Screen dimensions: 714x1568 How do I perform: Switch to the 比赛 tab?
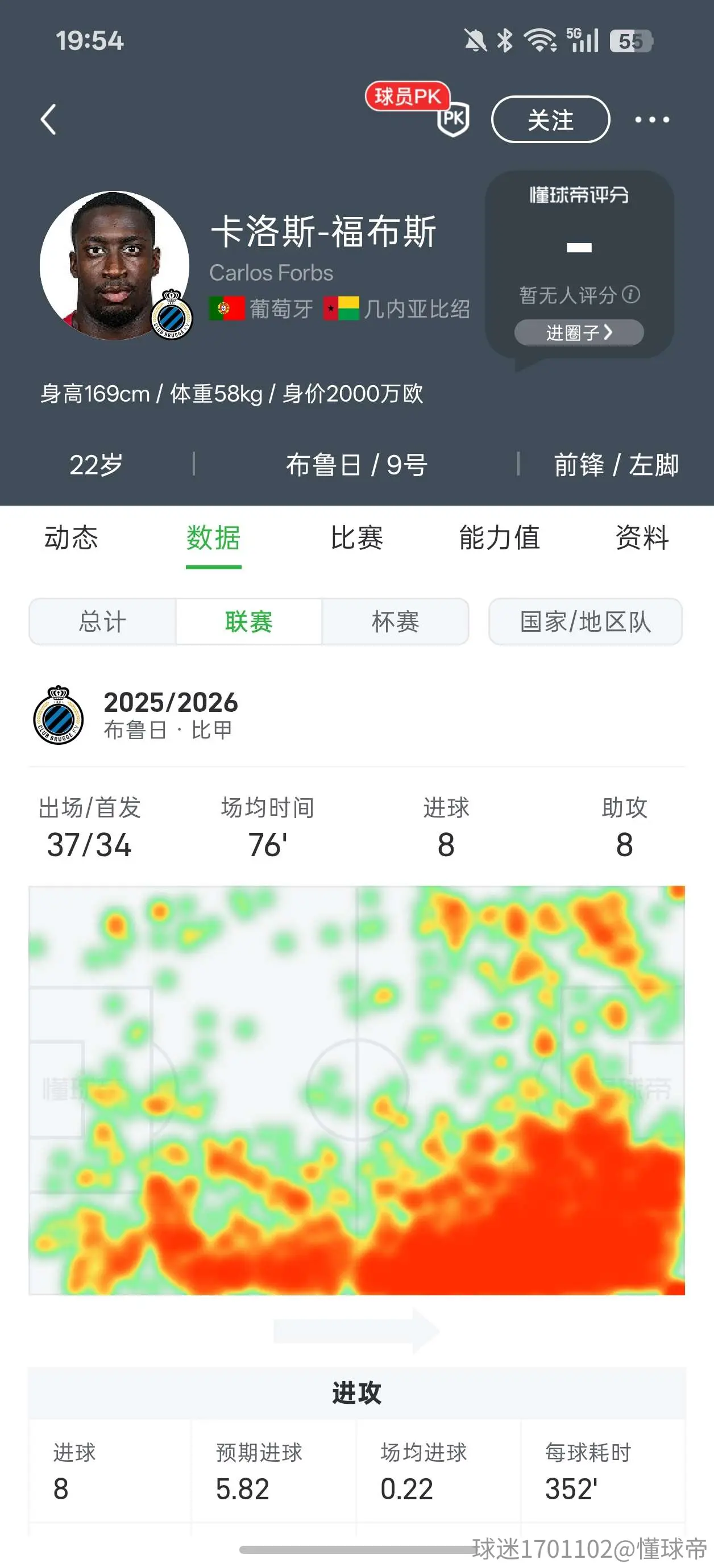(x=357, y=538)
